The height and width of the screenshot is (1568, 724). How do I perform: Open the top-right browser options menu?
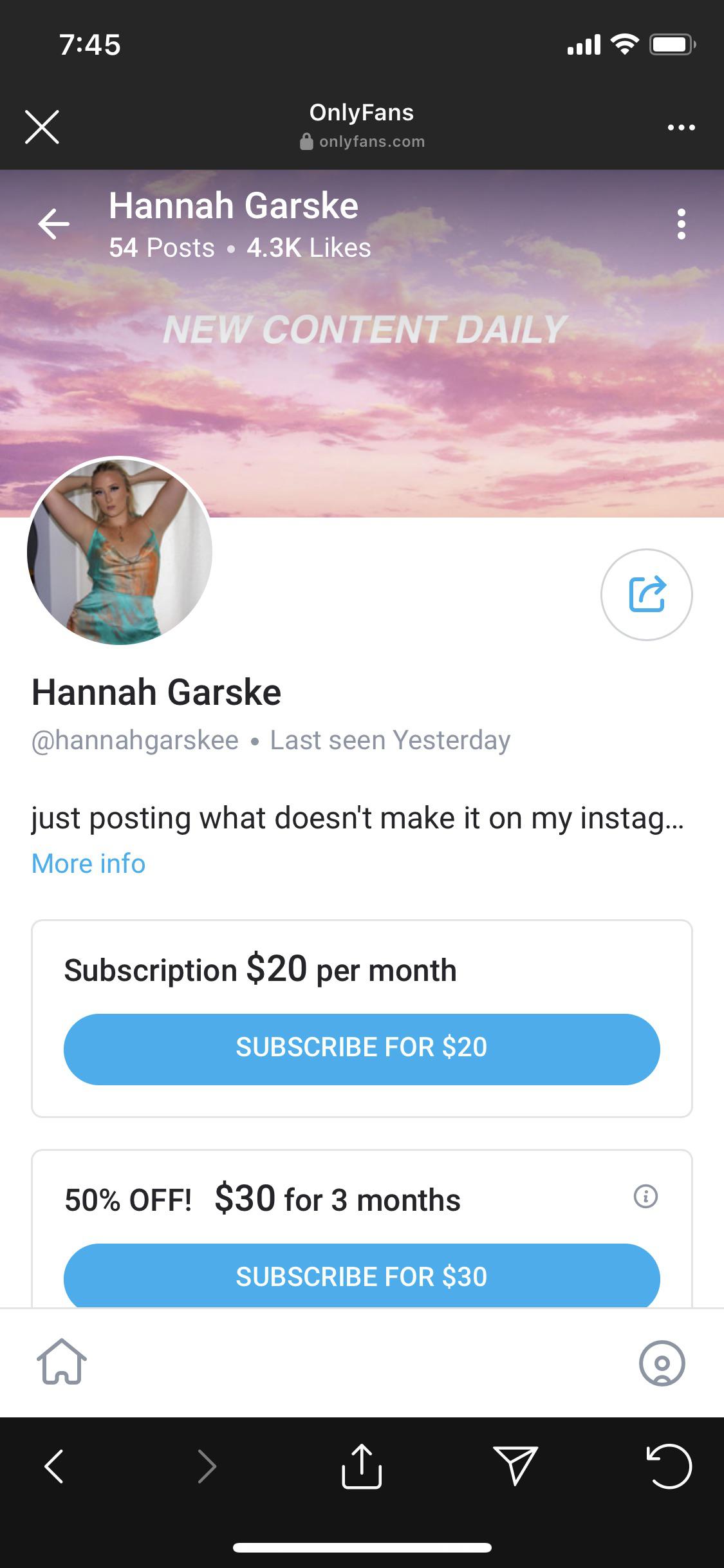pyautogui.click(x=681, y=127)
